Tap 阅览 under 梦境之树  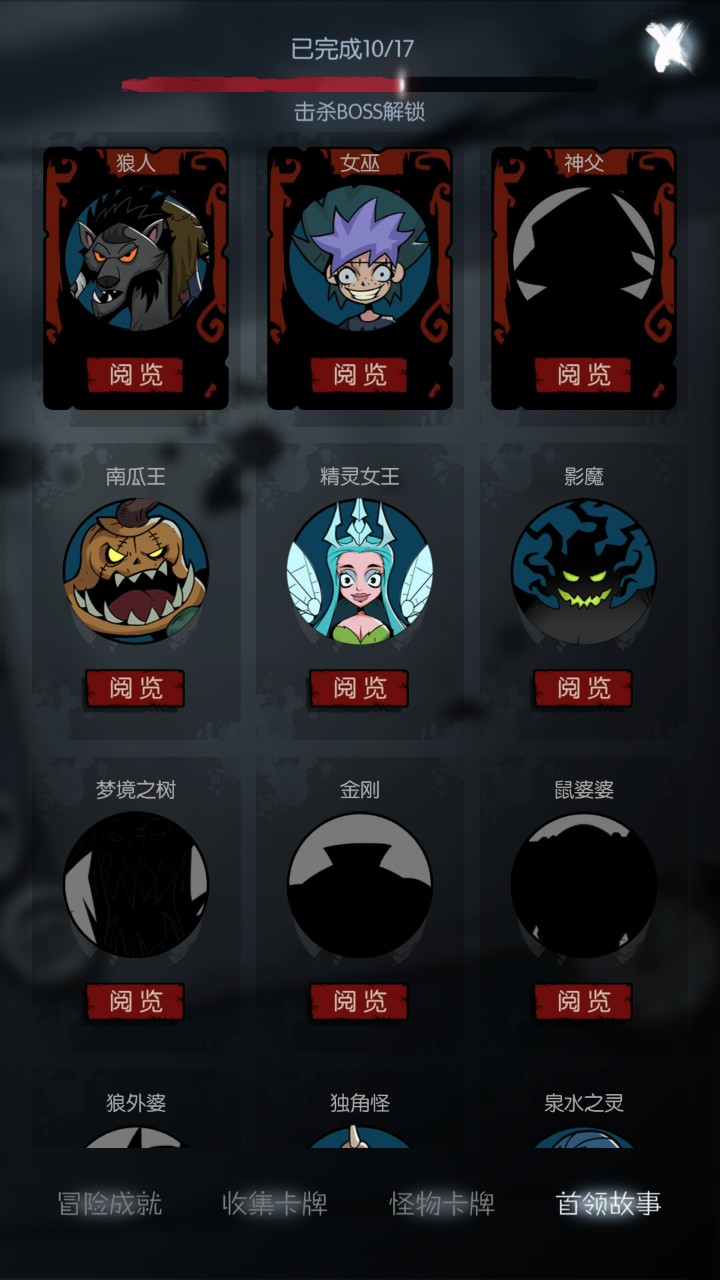coord(135,1001)
